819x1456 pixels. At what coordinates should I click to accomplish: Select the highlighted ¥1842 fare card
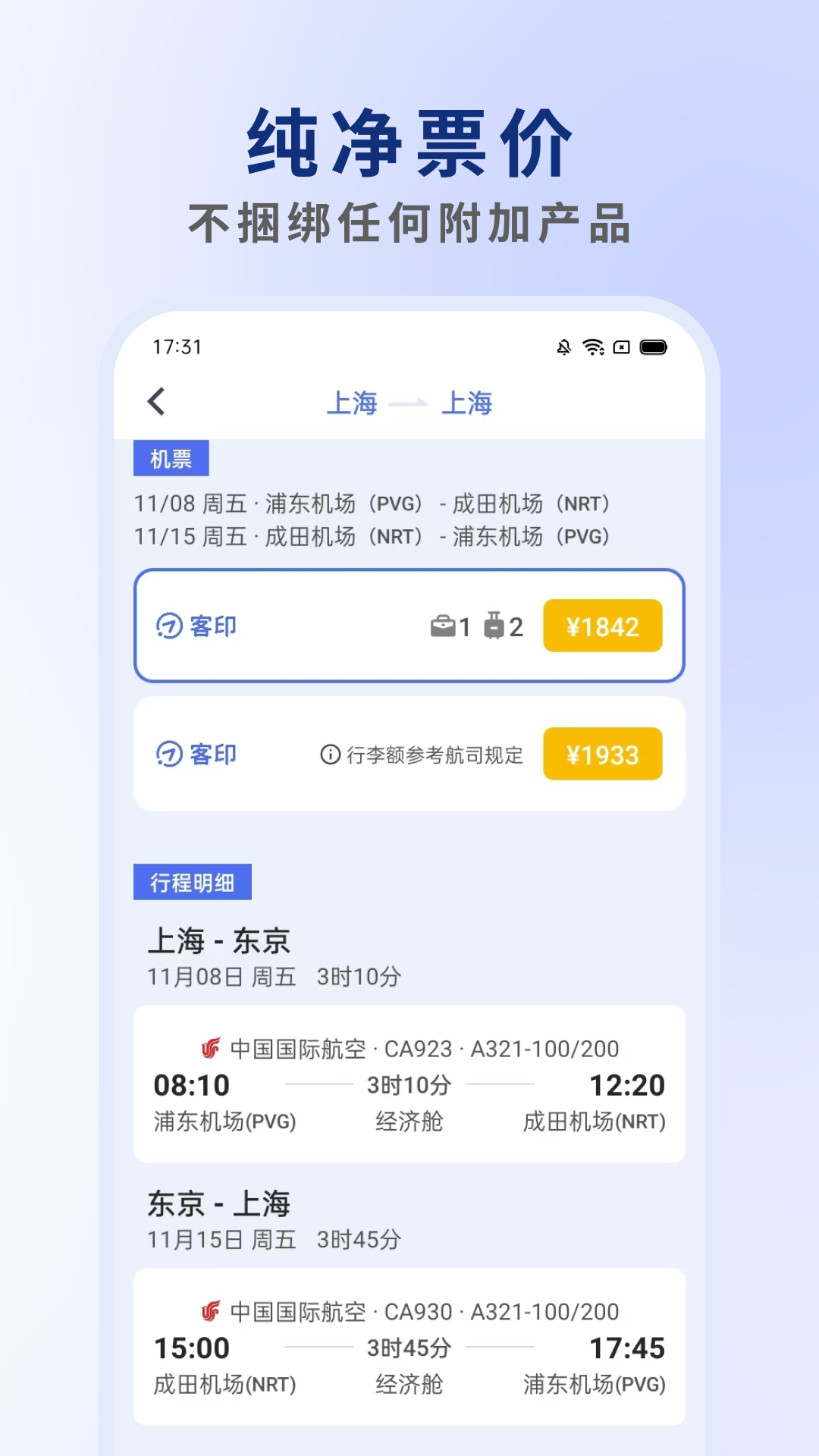pyautogui.click(x=409, y=626)
